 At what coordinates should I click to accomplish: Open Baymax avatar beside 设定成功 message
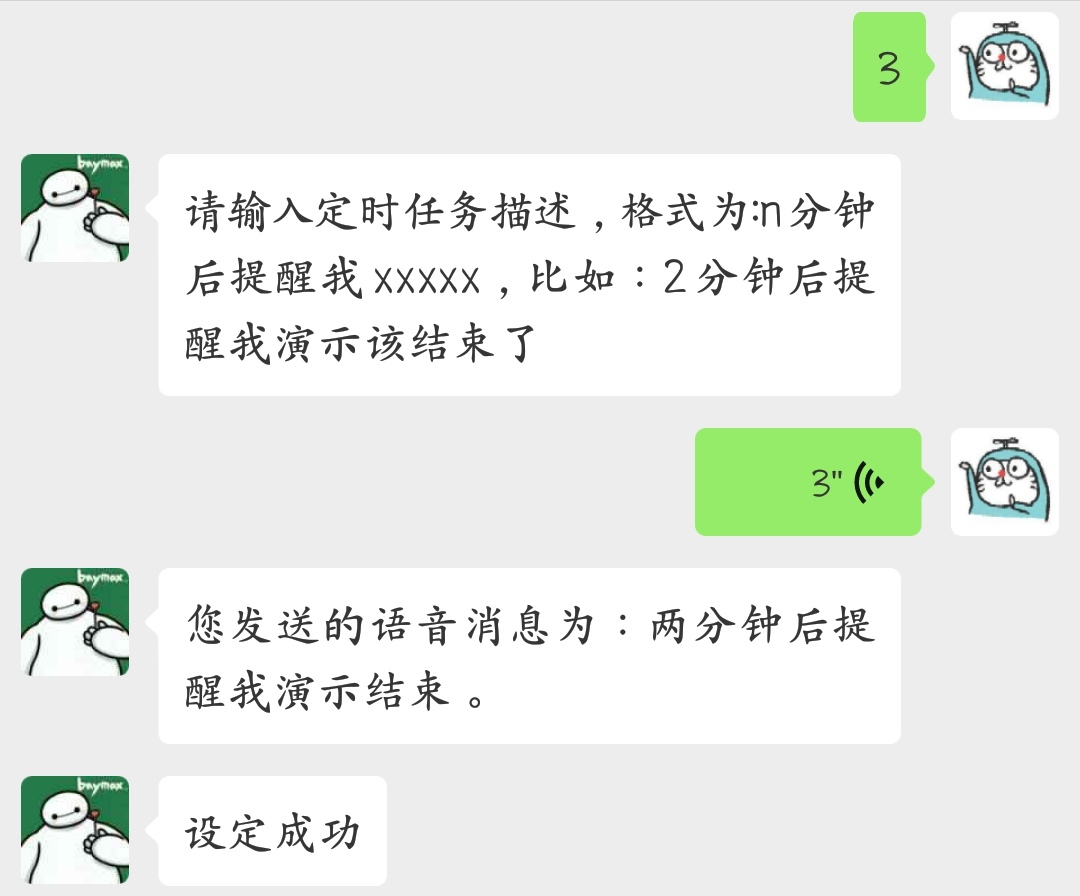click(x=75, y=829)
